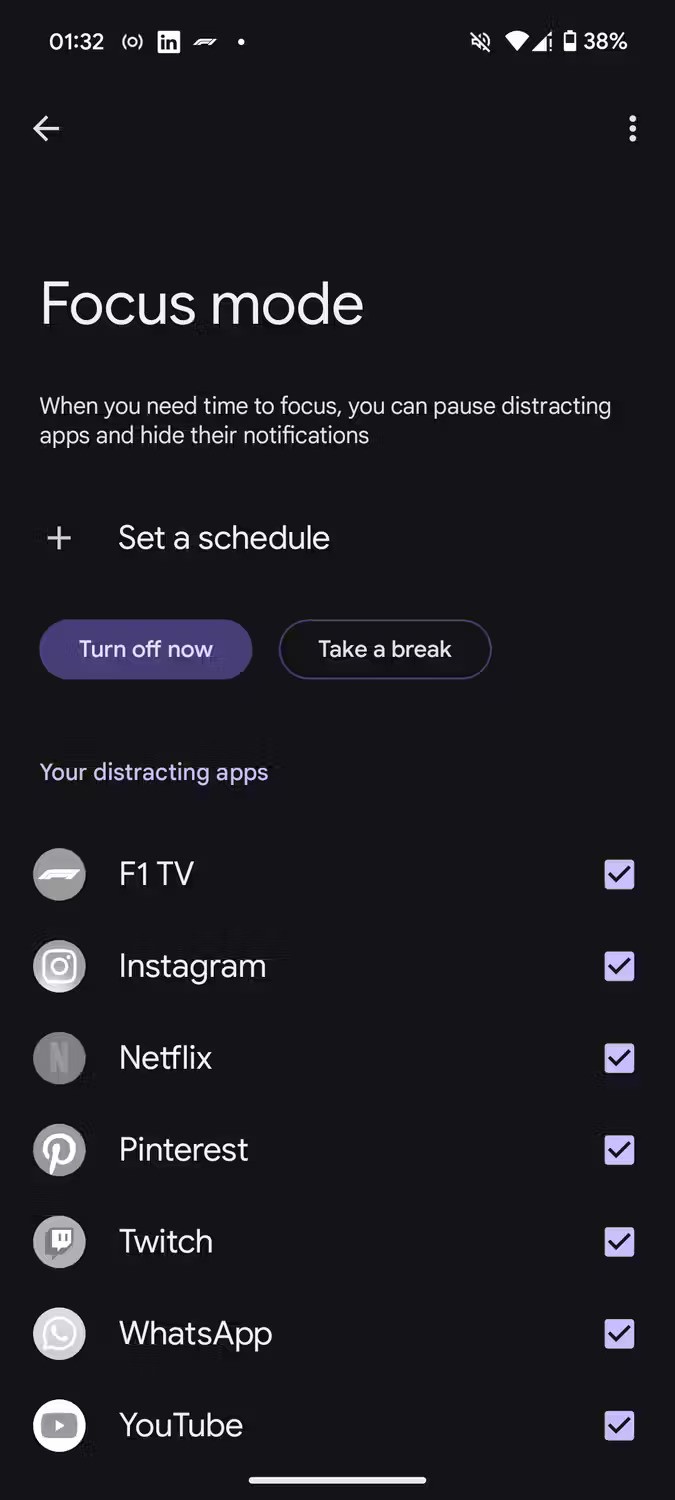
Task: Open Set a schedule
Action: click(223, 538)
